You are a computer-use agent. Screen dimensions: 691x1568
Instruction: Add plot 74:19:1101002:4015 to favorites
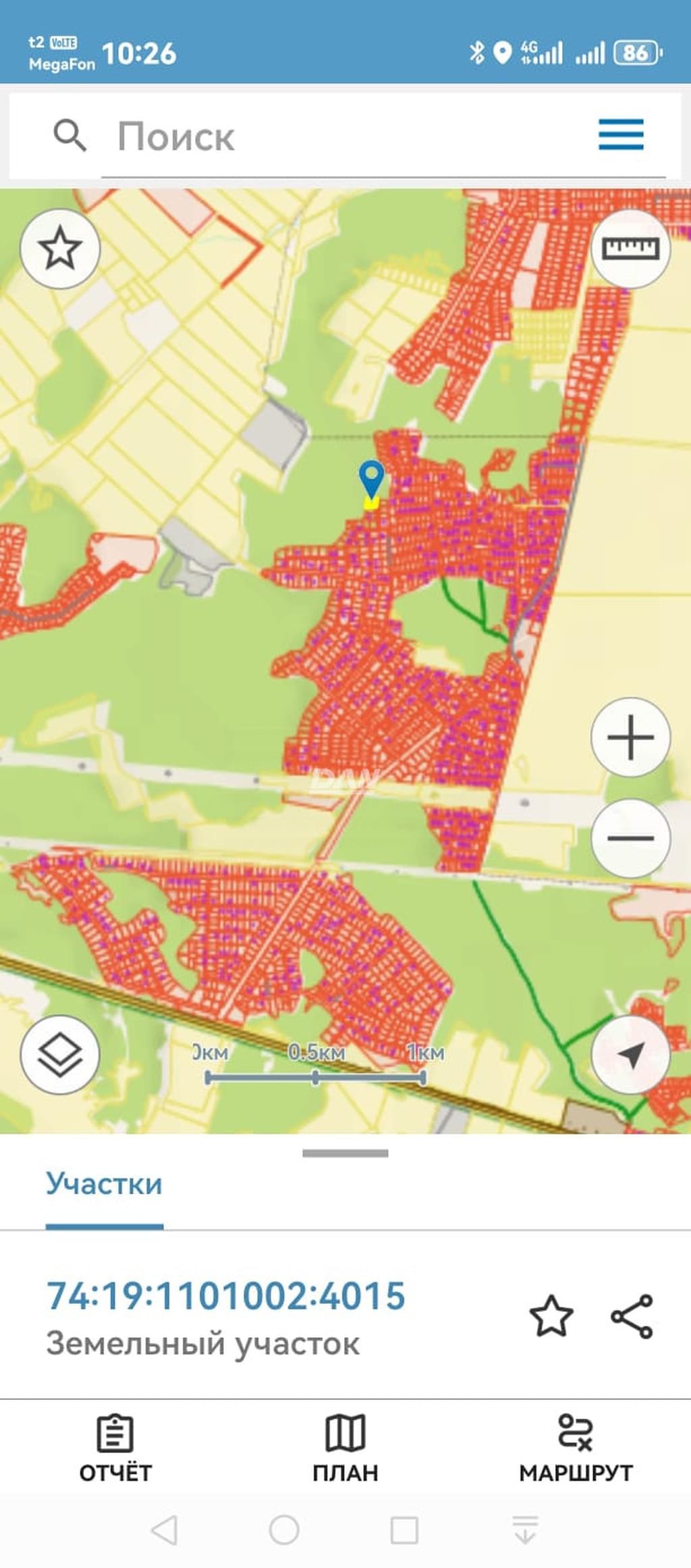coord(551,1315)
